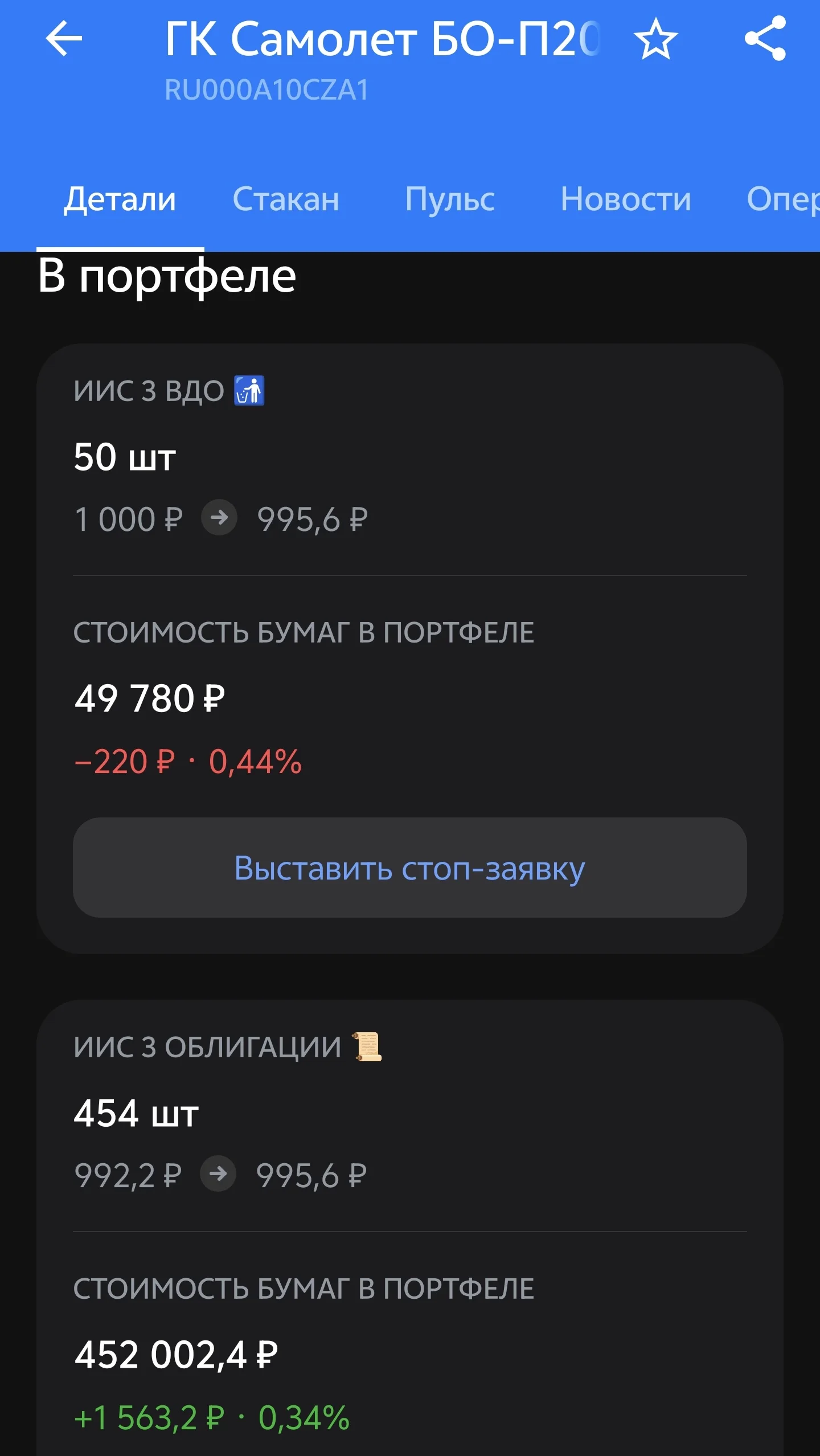Tap Выставить стоп-заявку button
Screen dimensions: 820x1456
(x=410, y=868)
